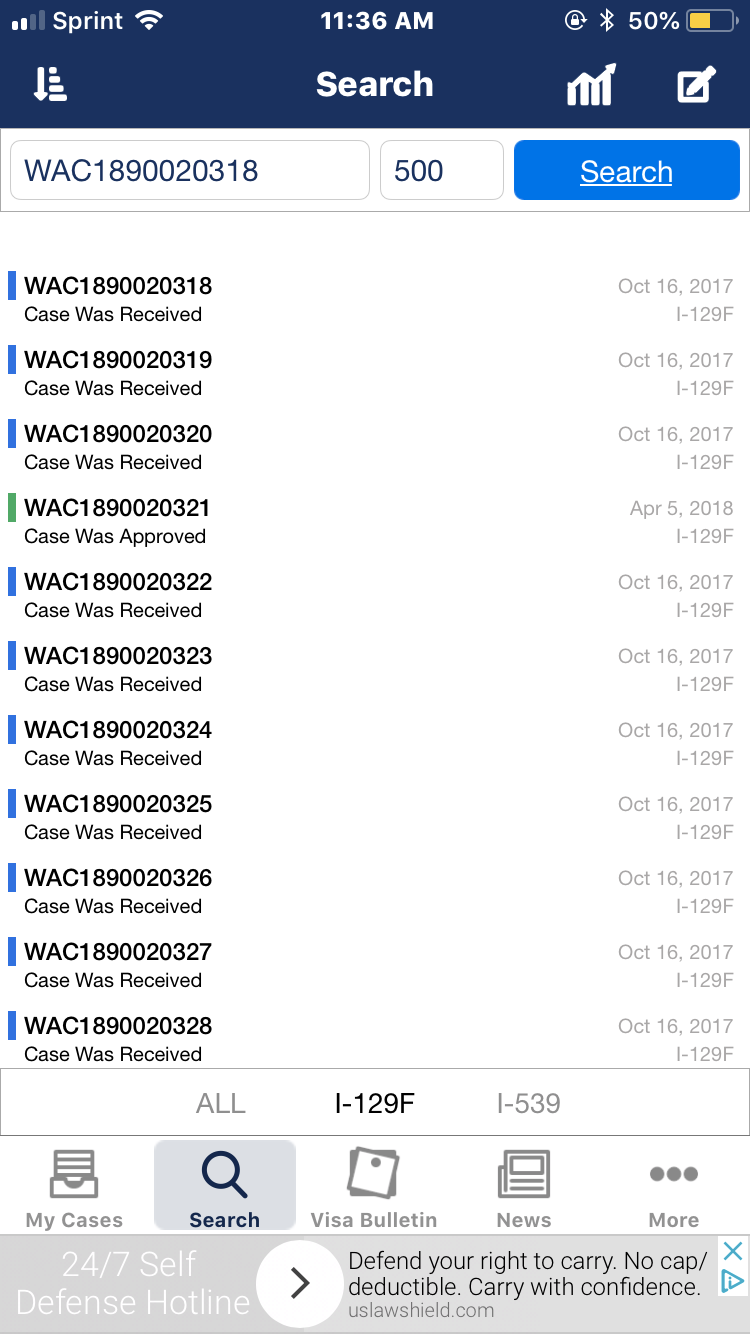The image size is (750, 1334).
Task: Open approved case WAC1890020321
Action: (375, 521)
